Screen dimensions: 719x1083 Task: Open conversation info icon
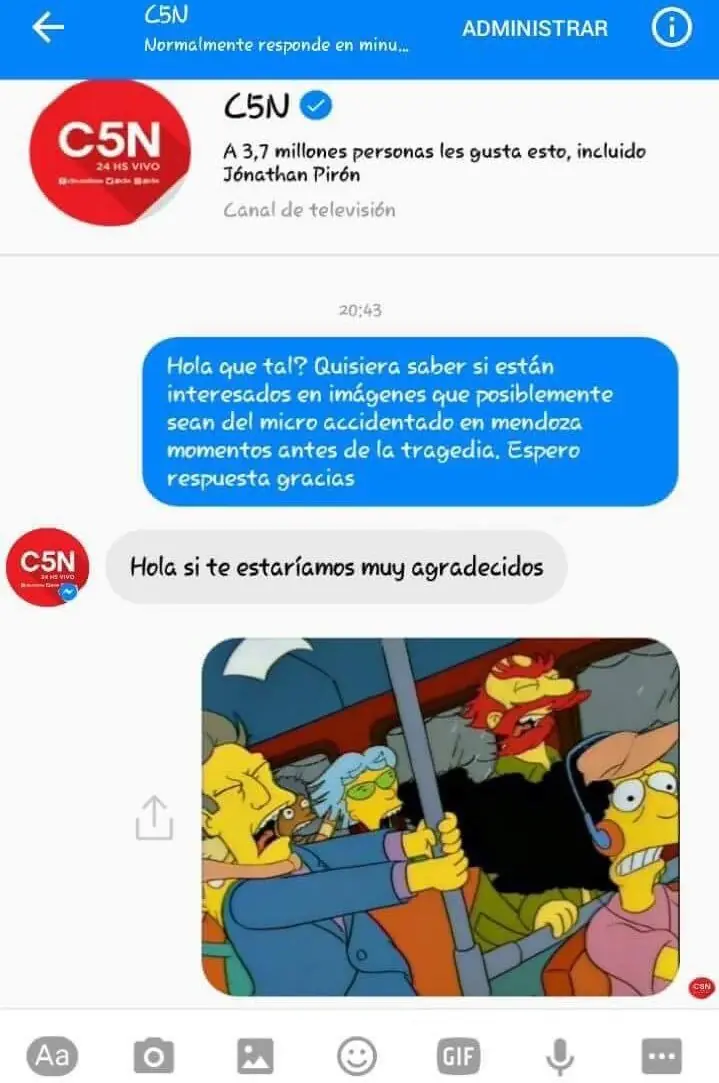[671, 29]
